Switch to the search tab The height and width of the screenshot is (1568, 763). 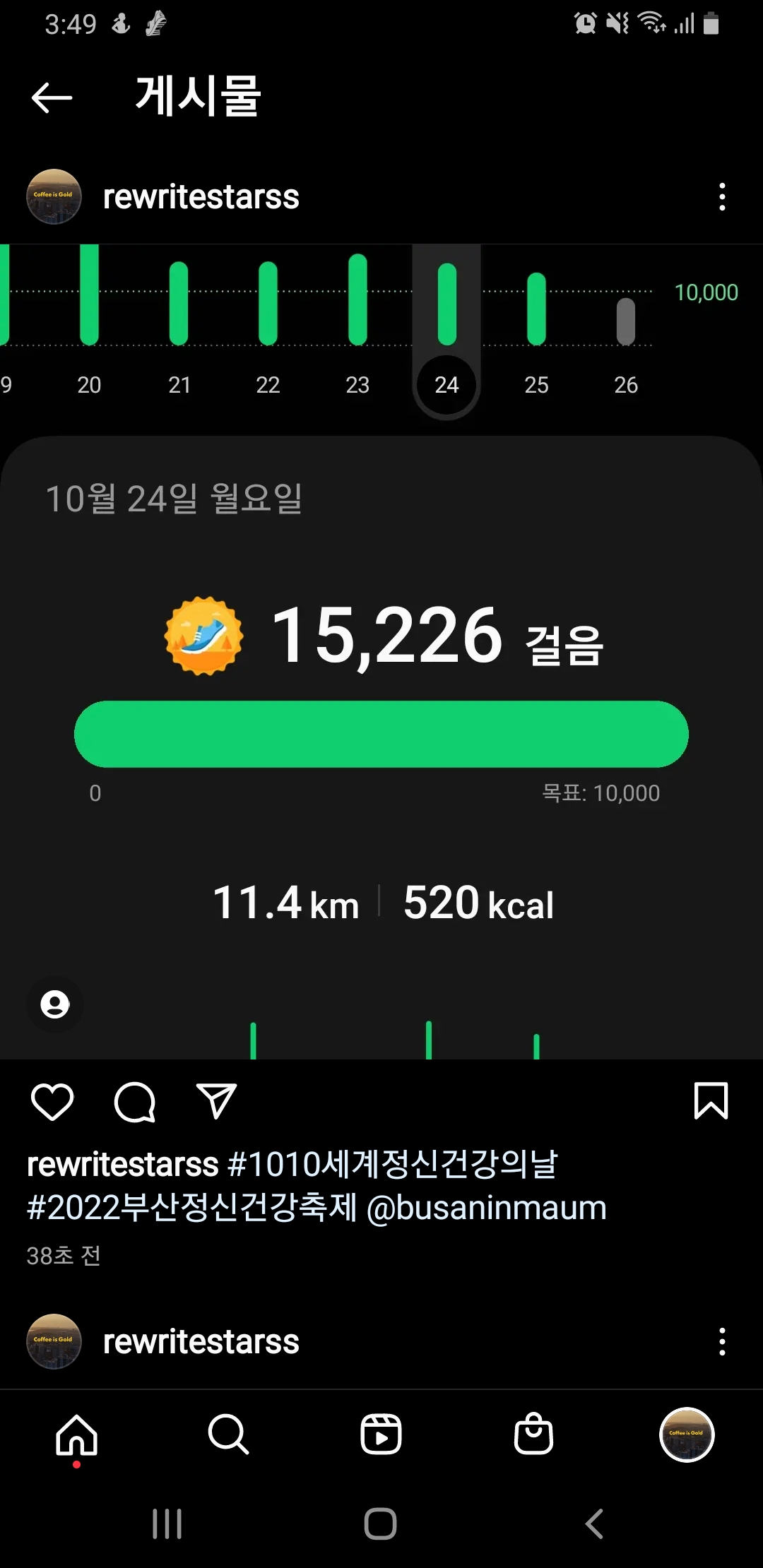(x=228, y=1435)
